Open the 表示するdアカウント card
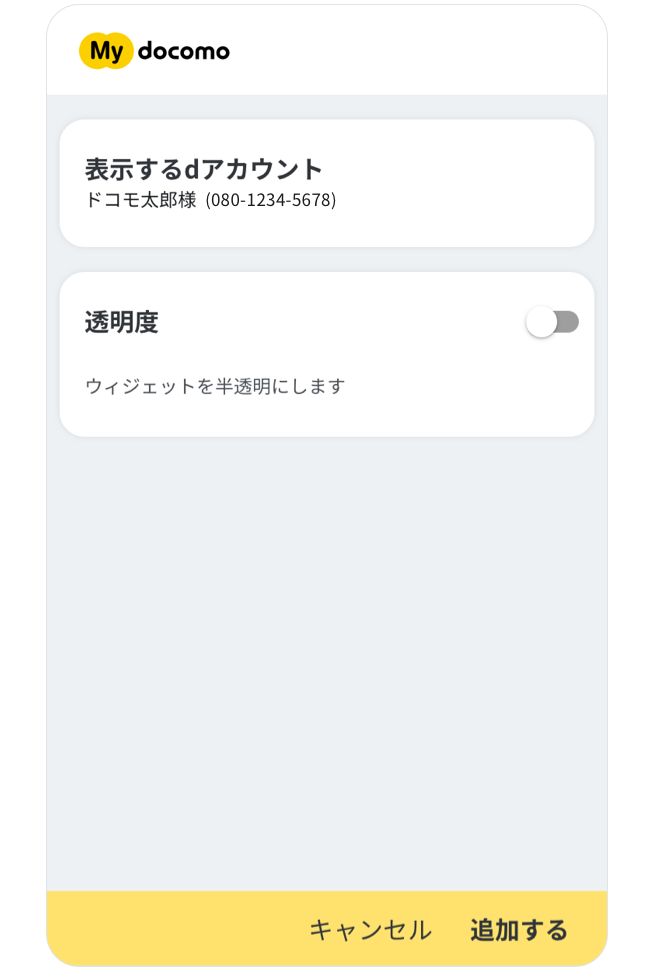Viewport: 654px width, 970px height. click(x=326, y=183)
